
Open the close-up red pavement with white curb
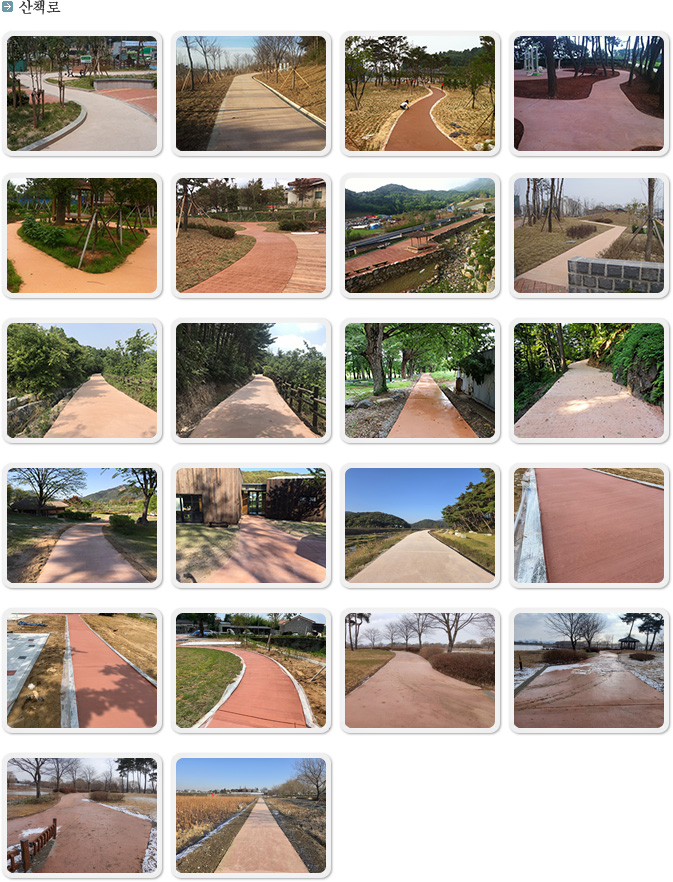click(589, 526)
